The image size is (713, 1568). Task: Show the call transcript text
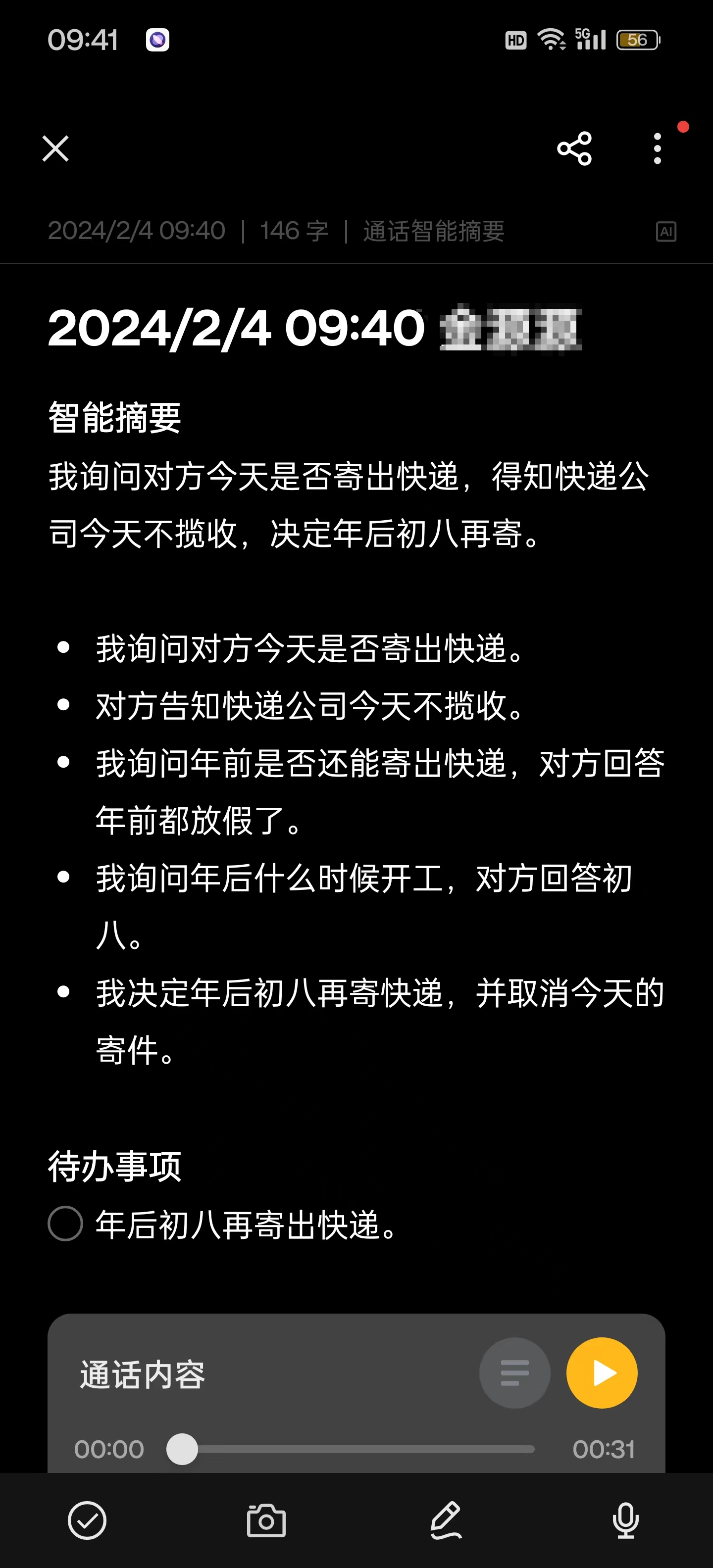click(x=514, y=1372)
